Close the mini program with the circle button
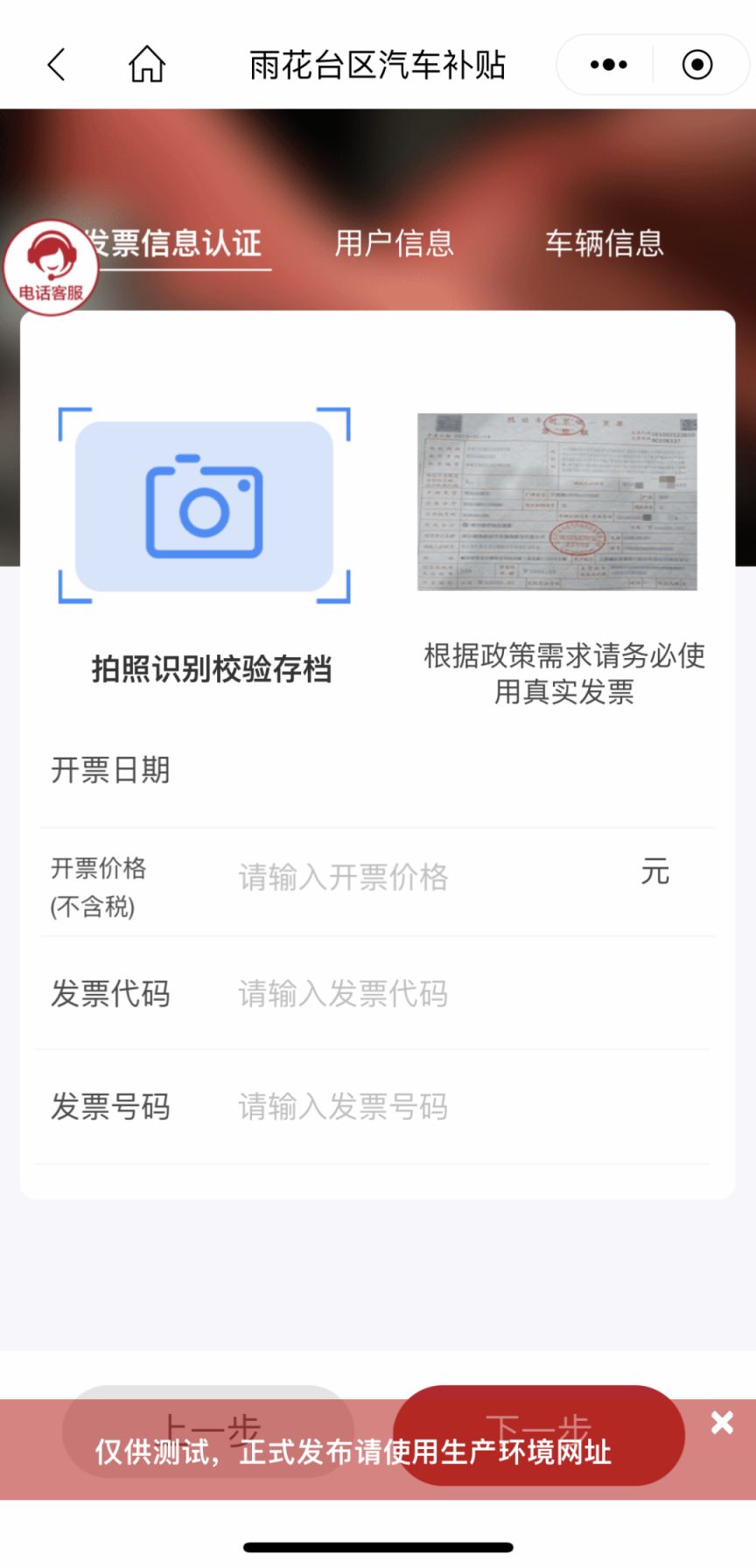 (x=697, y=65)
